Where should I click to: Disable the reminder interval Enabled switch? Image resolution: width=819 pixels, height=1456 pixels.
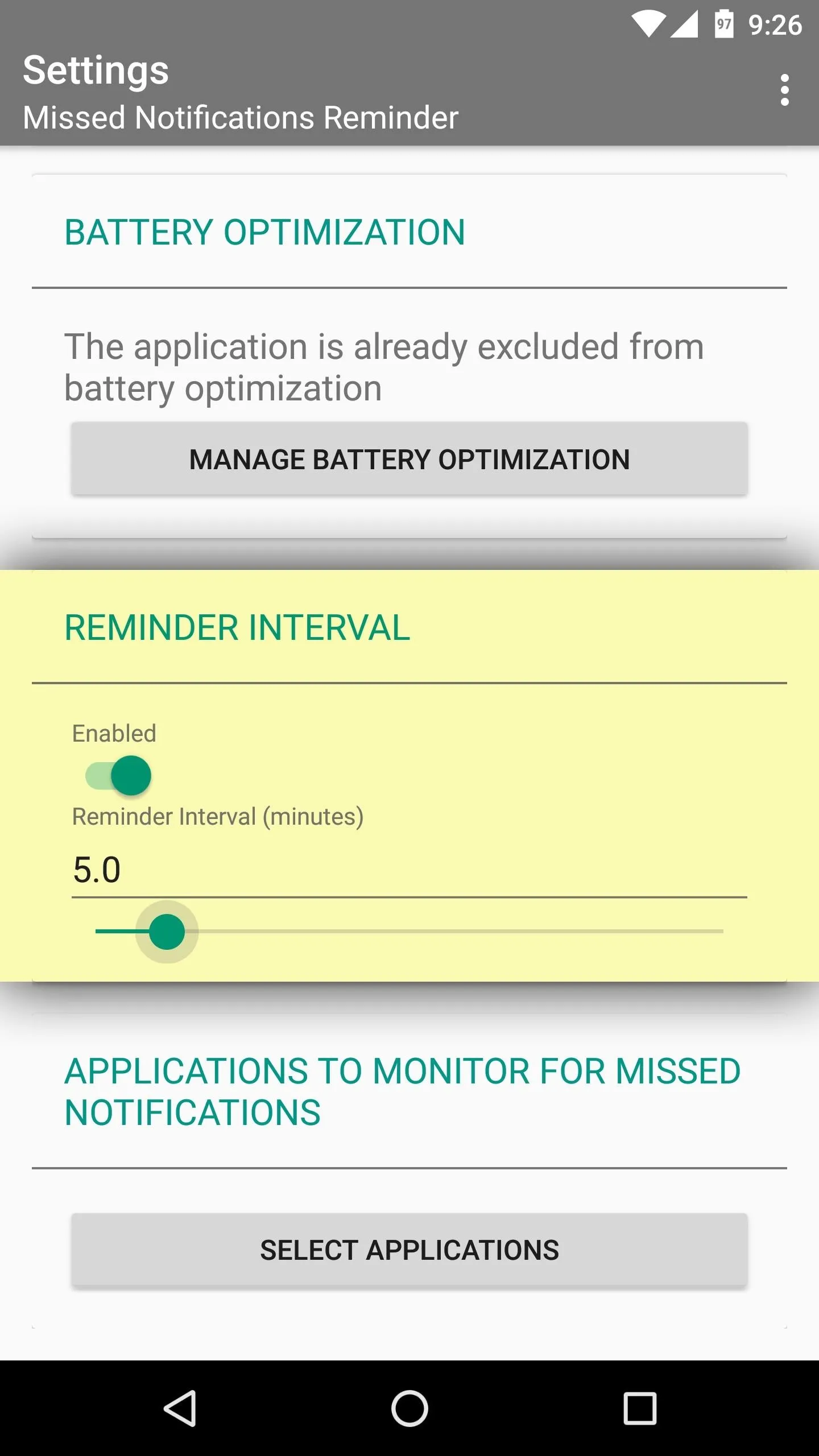(x=118, y=776)
